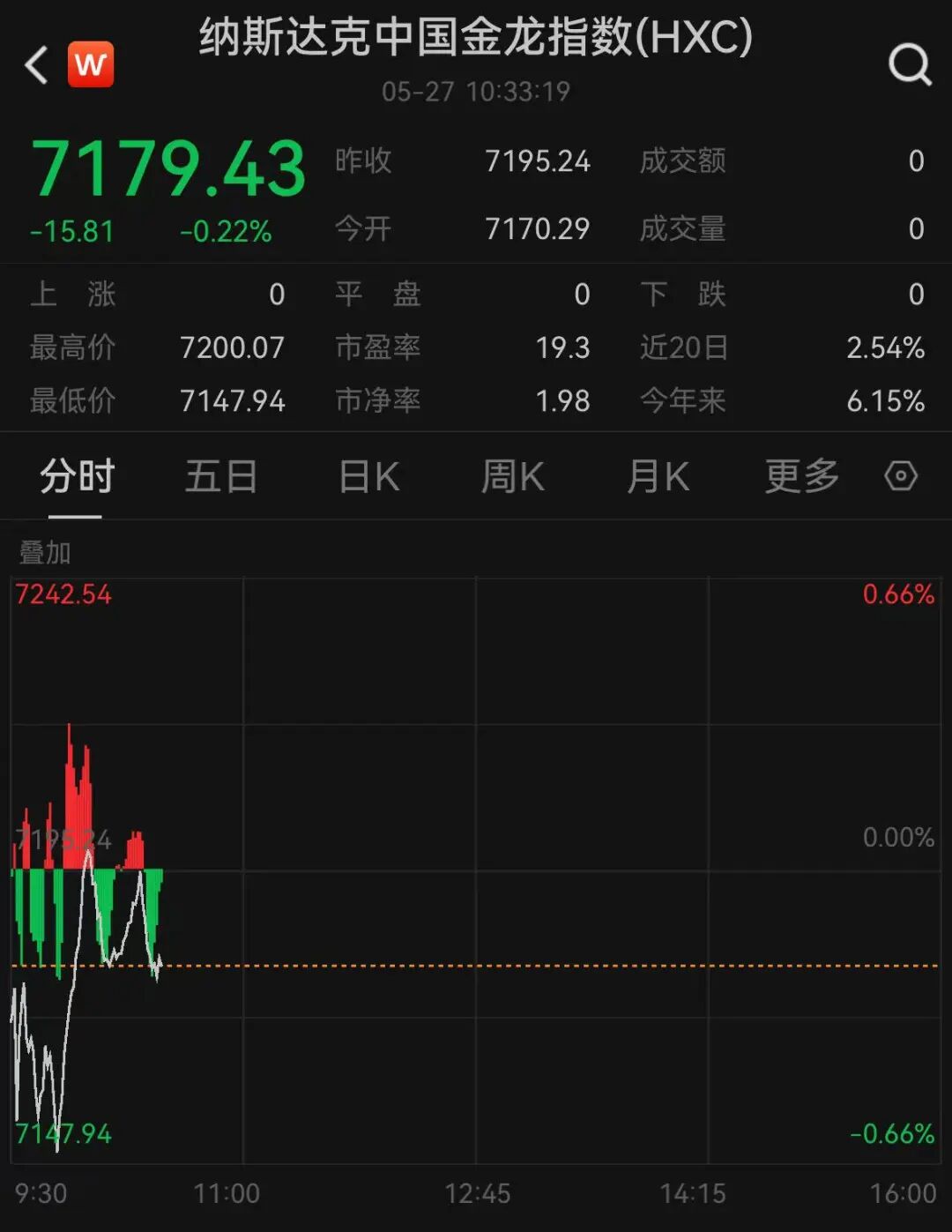Select the 分时 chart tab
Viewport: 952px width, 1232px height.
point(77,477)
